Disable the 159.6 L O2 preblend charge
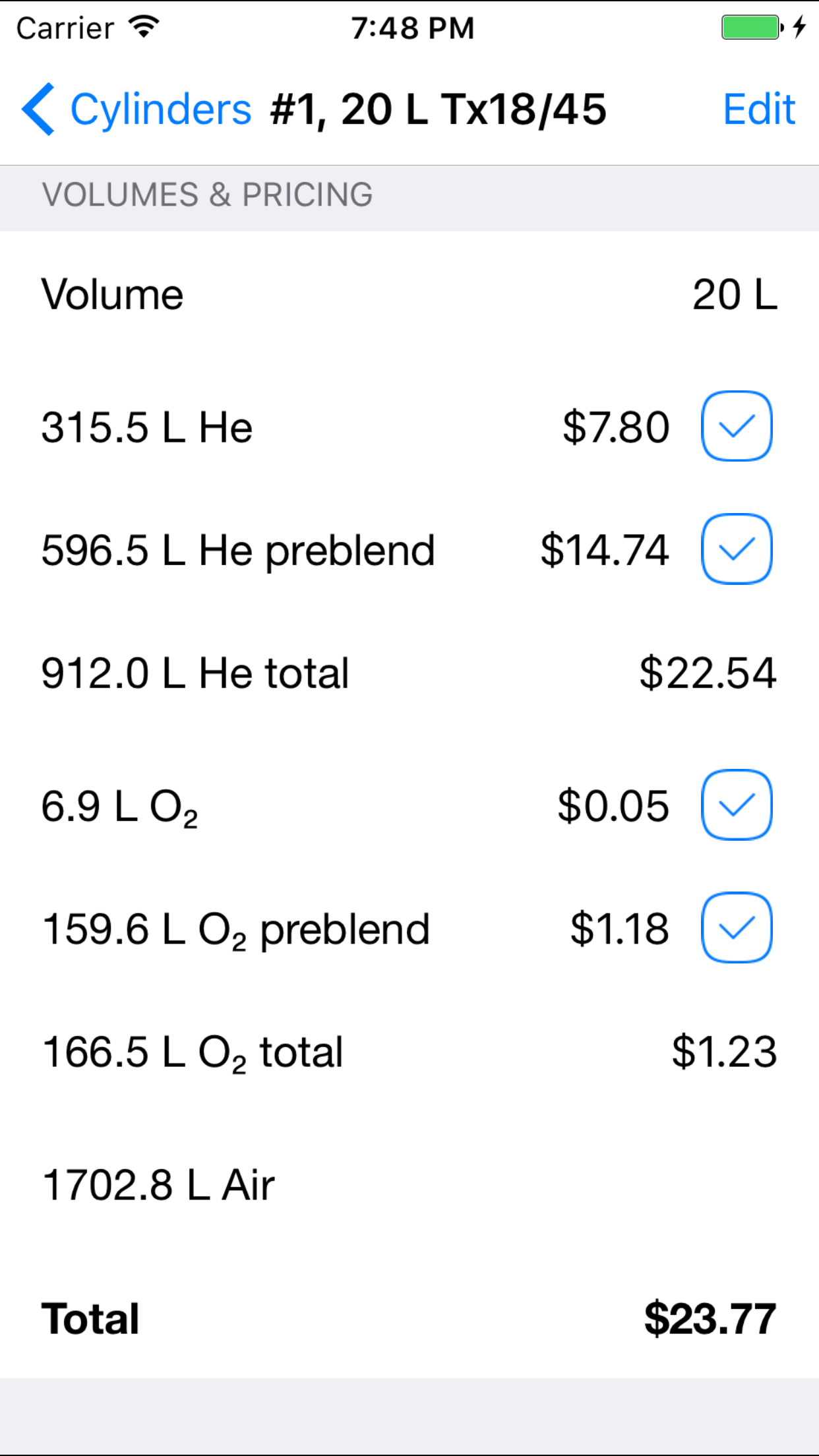 click(736, 929)
